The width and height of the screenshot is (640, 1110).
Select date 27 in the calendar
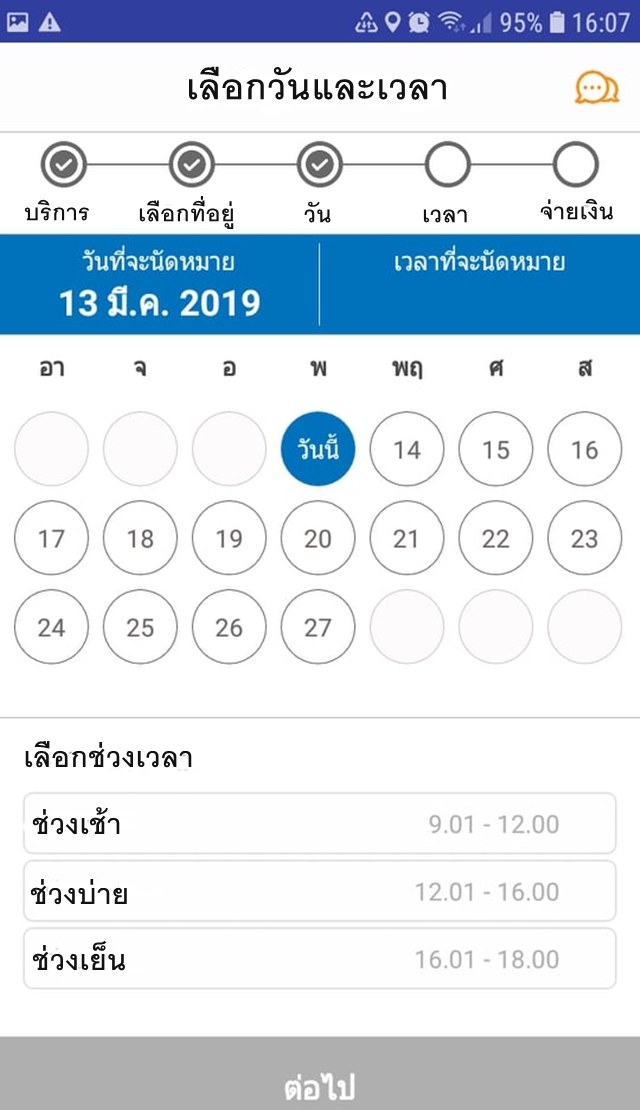tap(318, 626)
